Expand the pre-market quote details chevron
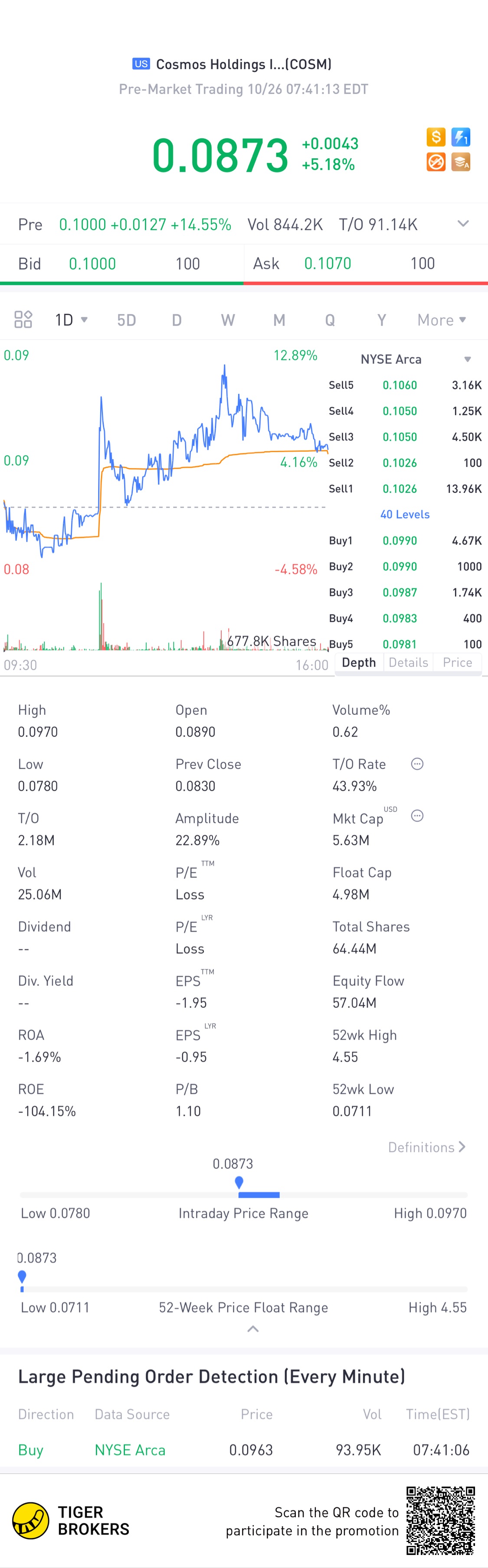The image size is (488, 1568). click(463, 224)
